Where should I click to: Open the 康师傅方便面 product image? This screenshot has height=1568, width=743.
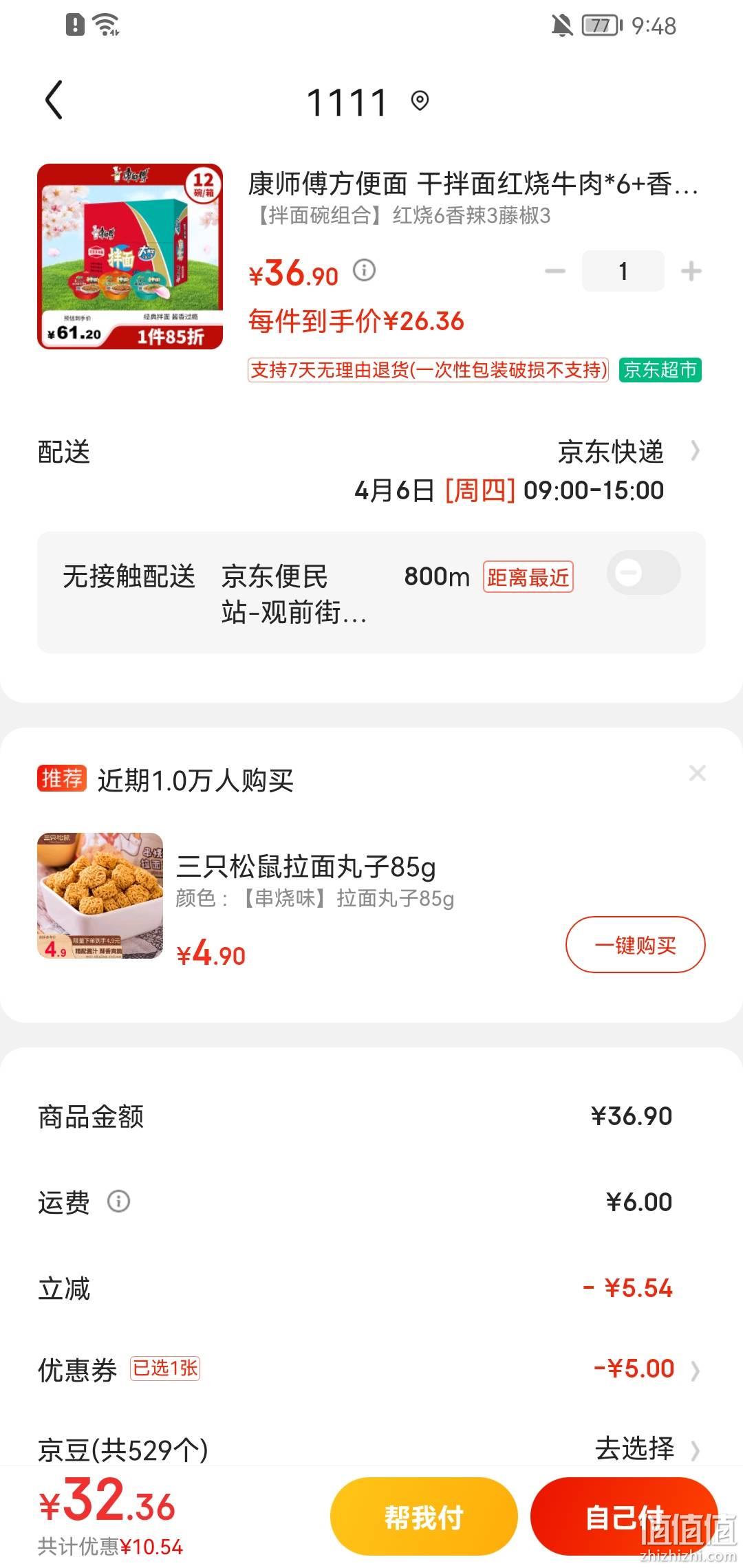130,257
